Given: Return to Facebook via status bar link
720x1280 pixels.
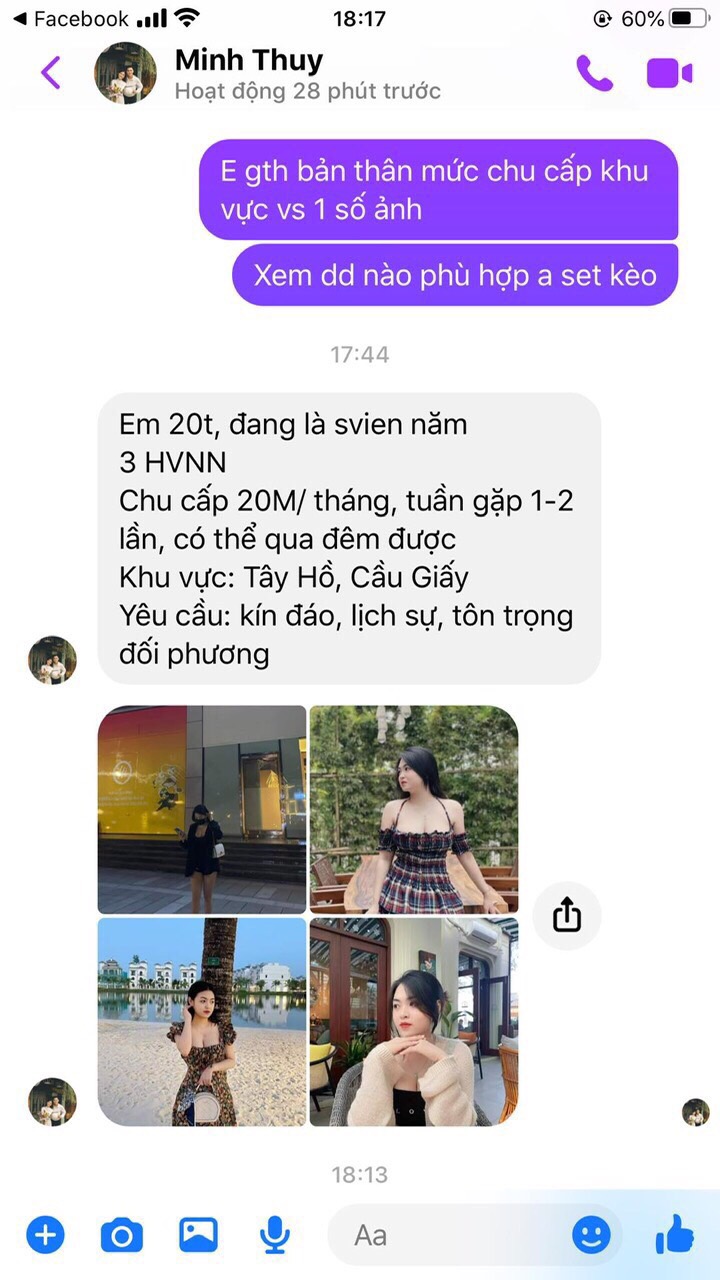Looking at the screenshot, I should click(x=70, y=19).
